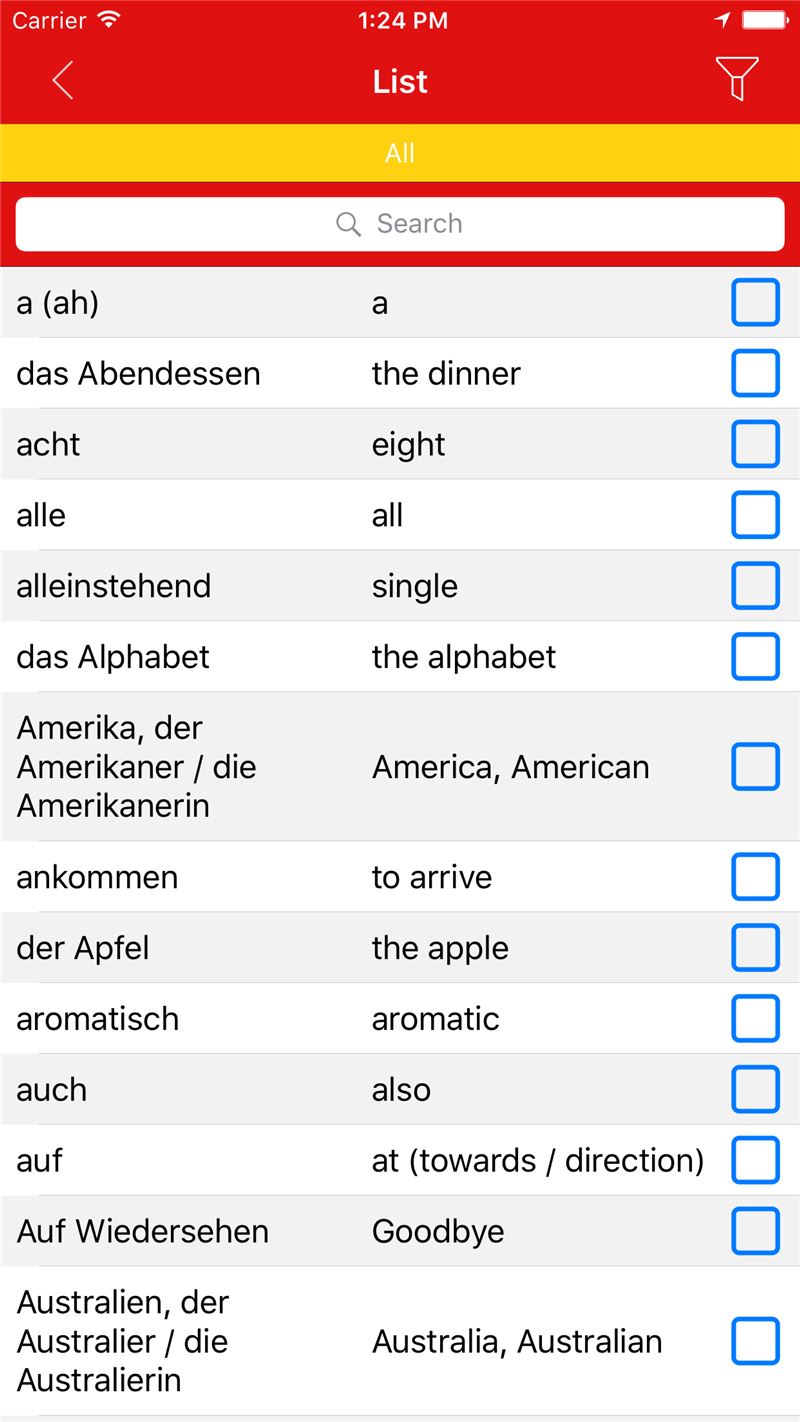Select the checkbox next to acht
Viewport: 800px width, 1422px height.
pos(756,445)
